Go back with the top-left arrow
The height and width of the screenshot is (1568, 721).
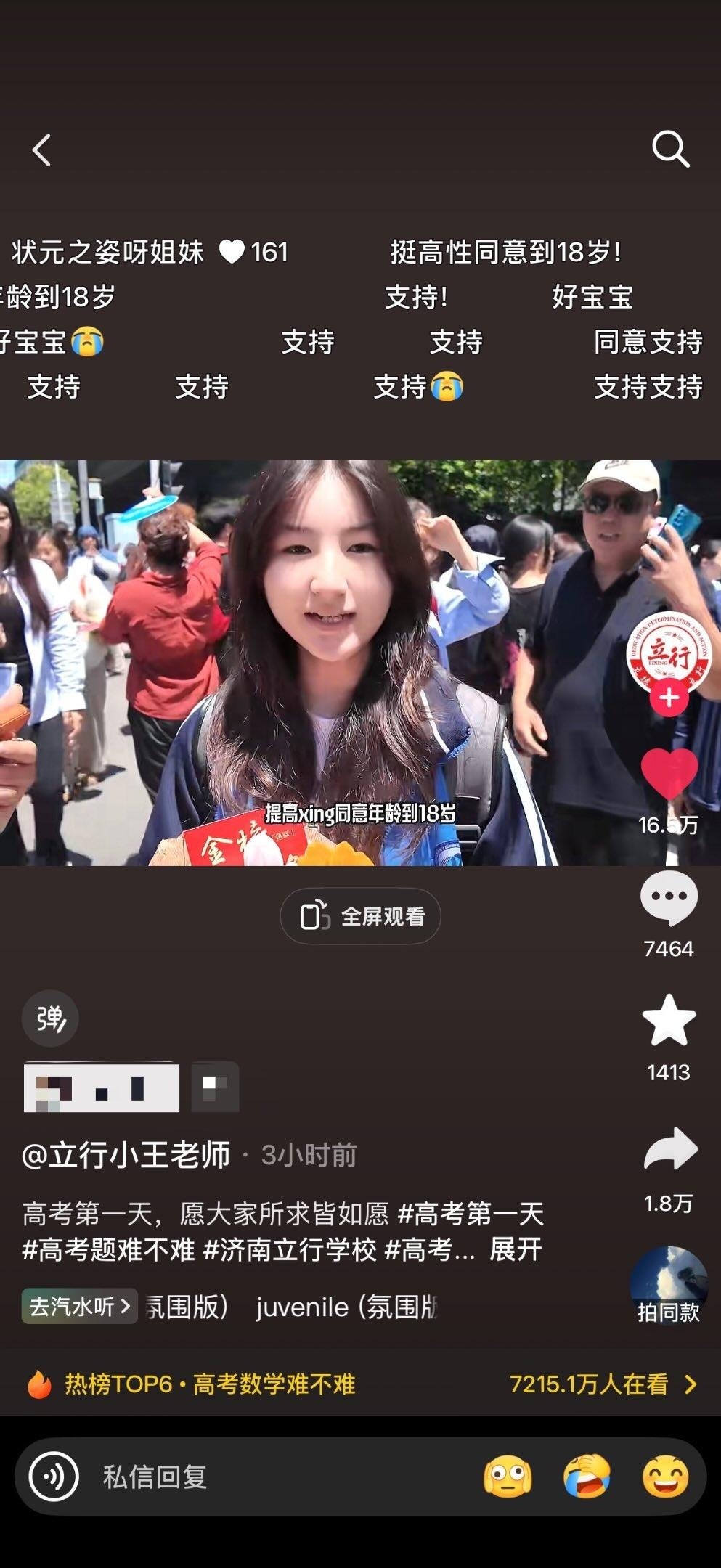pos(42,150)
